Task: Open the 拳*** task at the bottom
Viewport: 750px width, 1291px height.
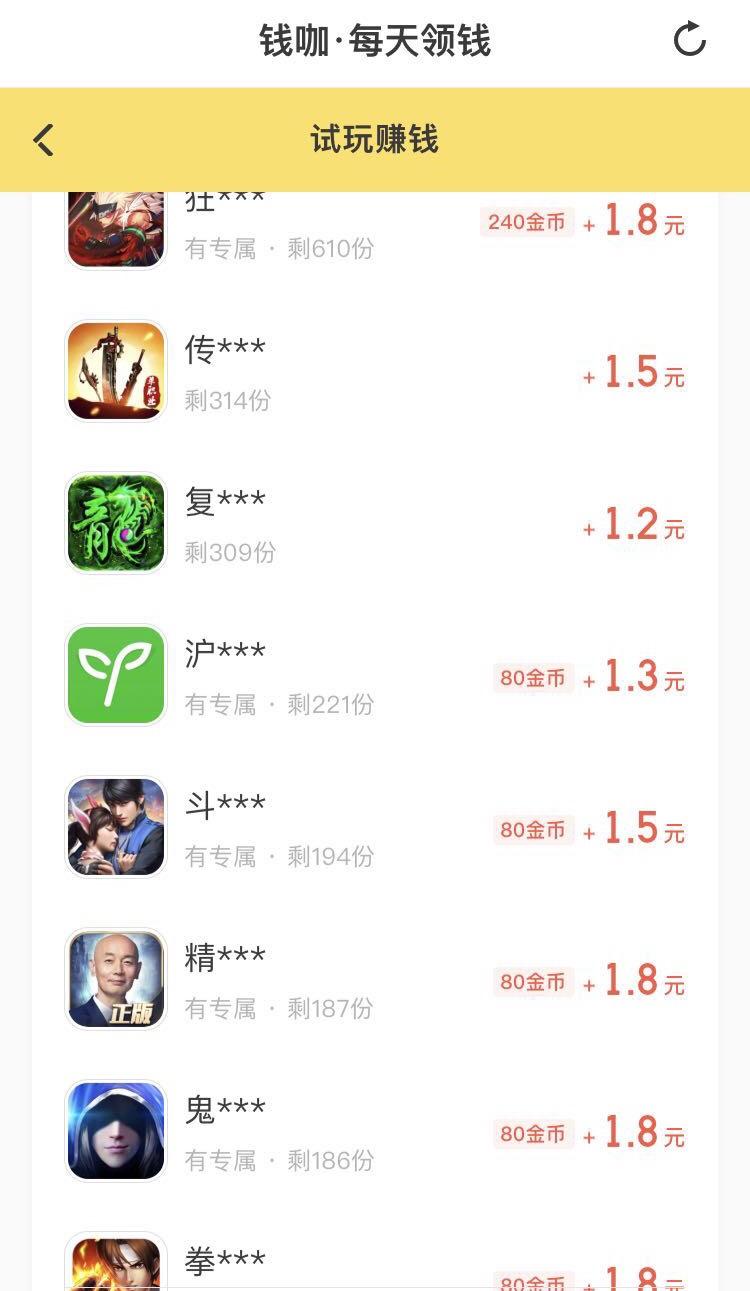Action: pyautogui.click(x=375, y=1249)
